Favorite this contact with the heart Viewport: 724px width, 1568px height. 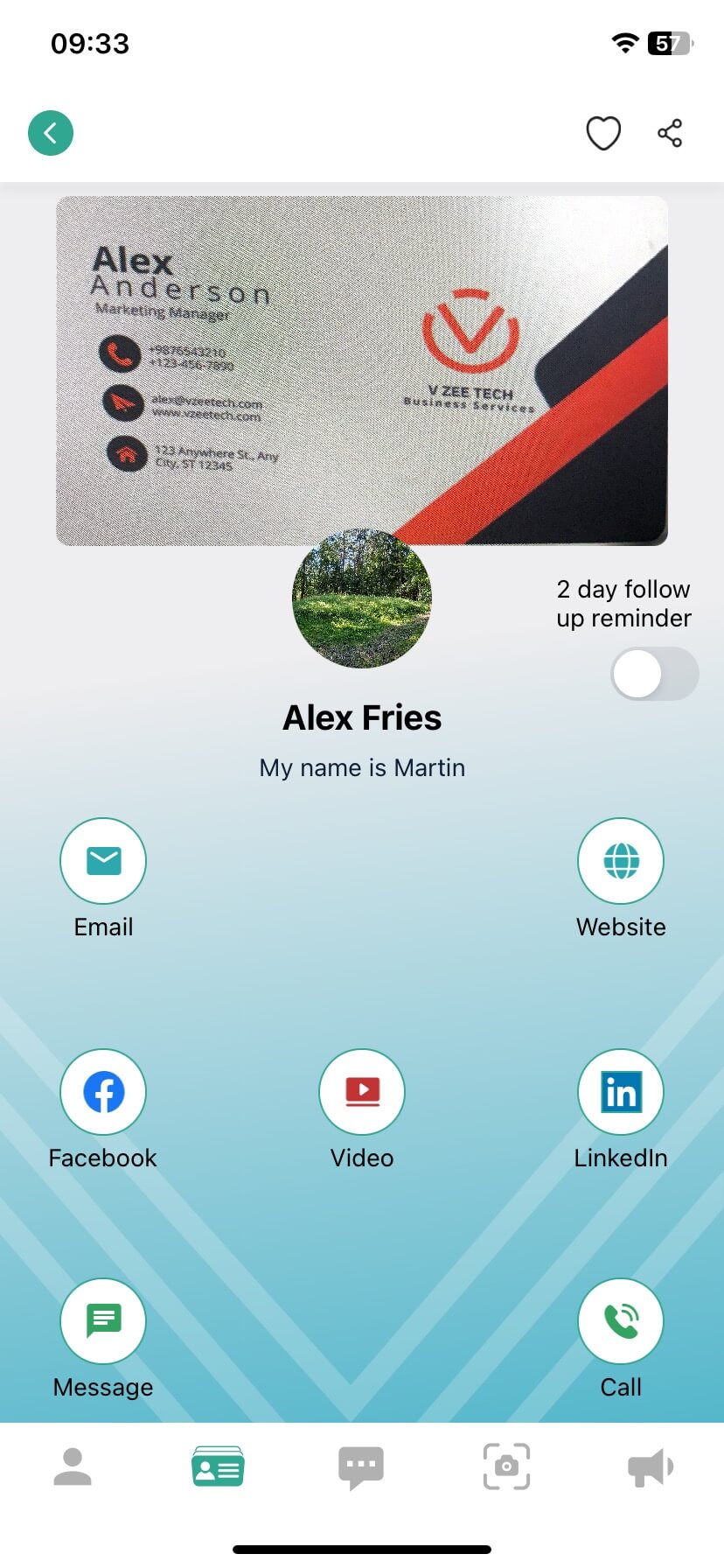[x=603, y=133]
